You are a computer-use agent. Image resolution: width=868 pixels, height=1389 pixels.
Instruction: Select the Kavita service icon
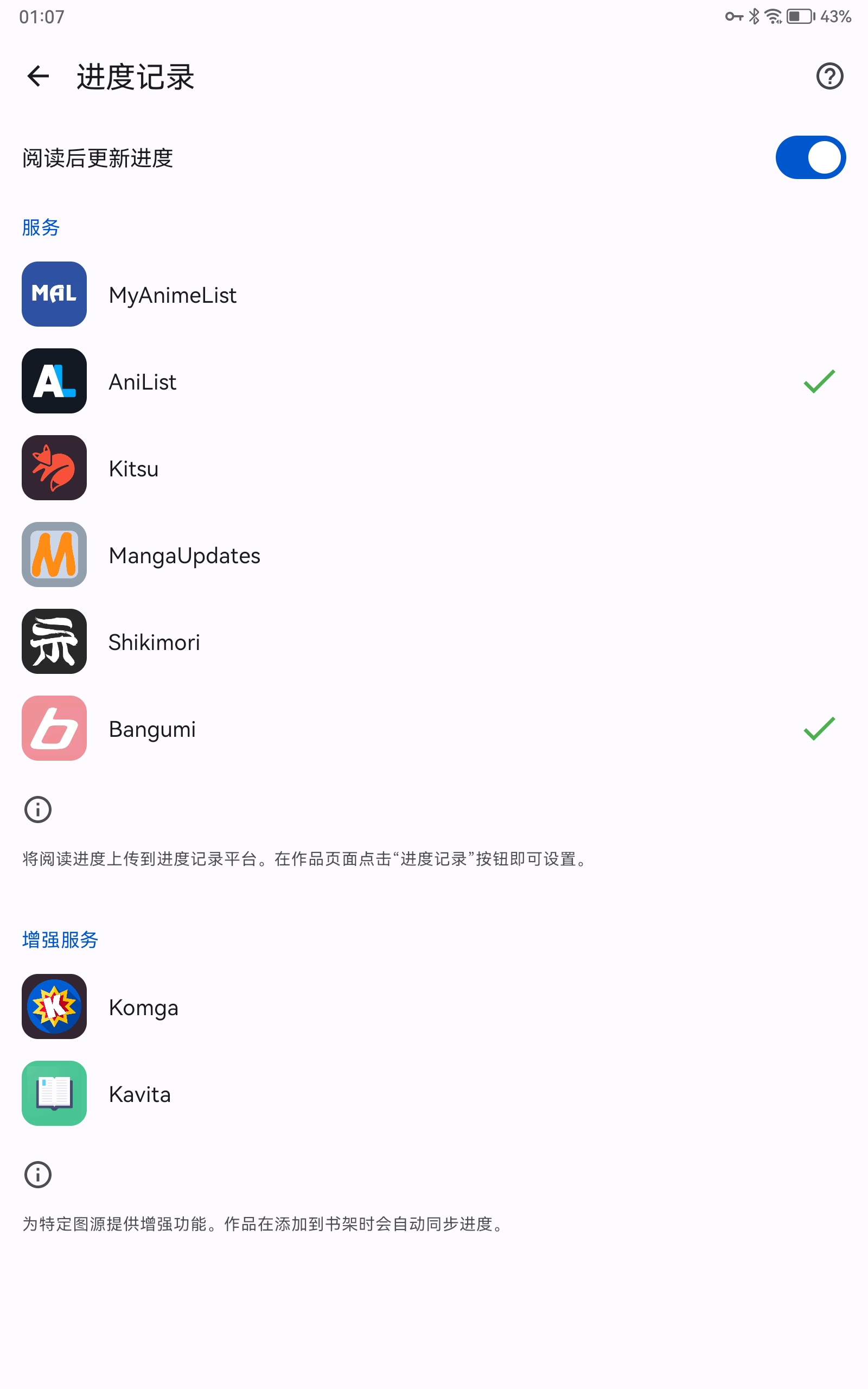(x=54, y=1093)
